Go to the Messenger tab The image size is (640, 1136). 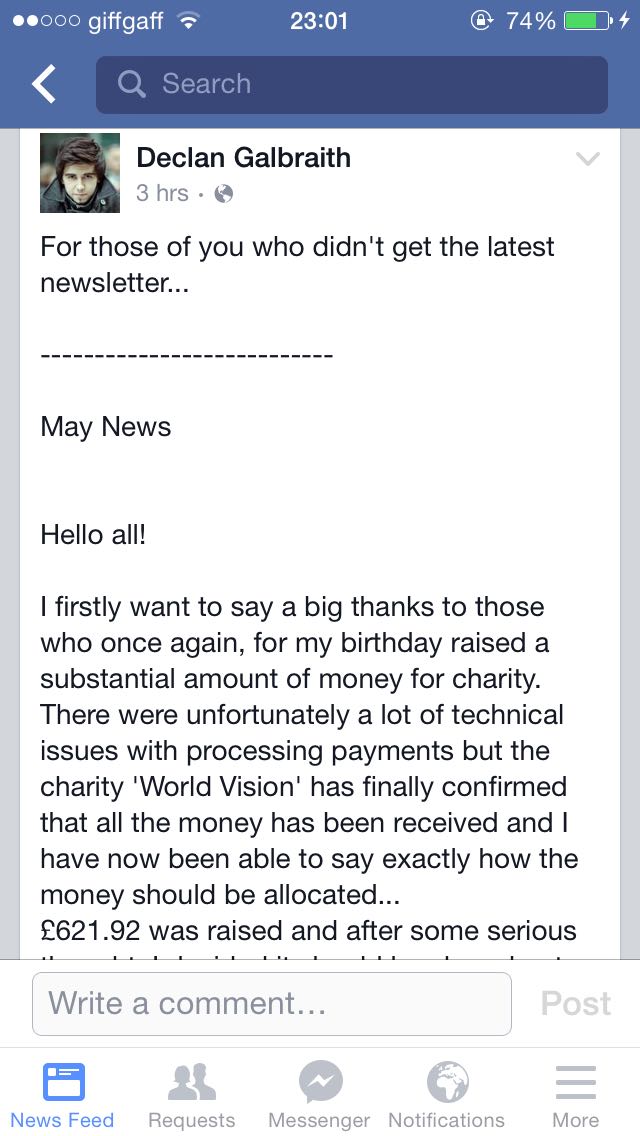(x=319, y=1095)
